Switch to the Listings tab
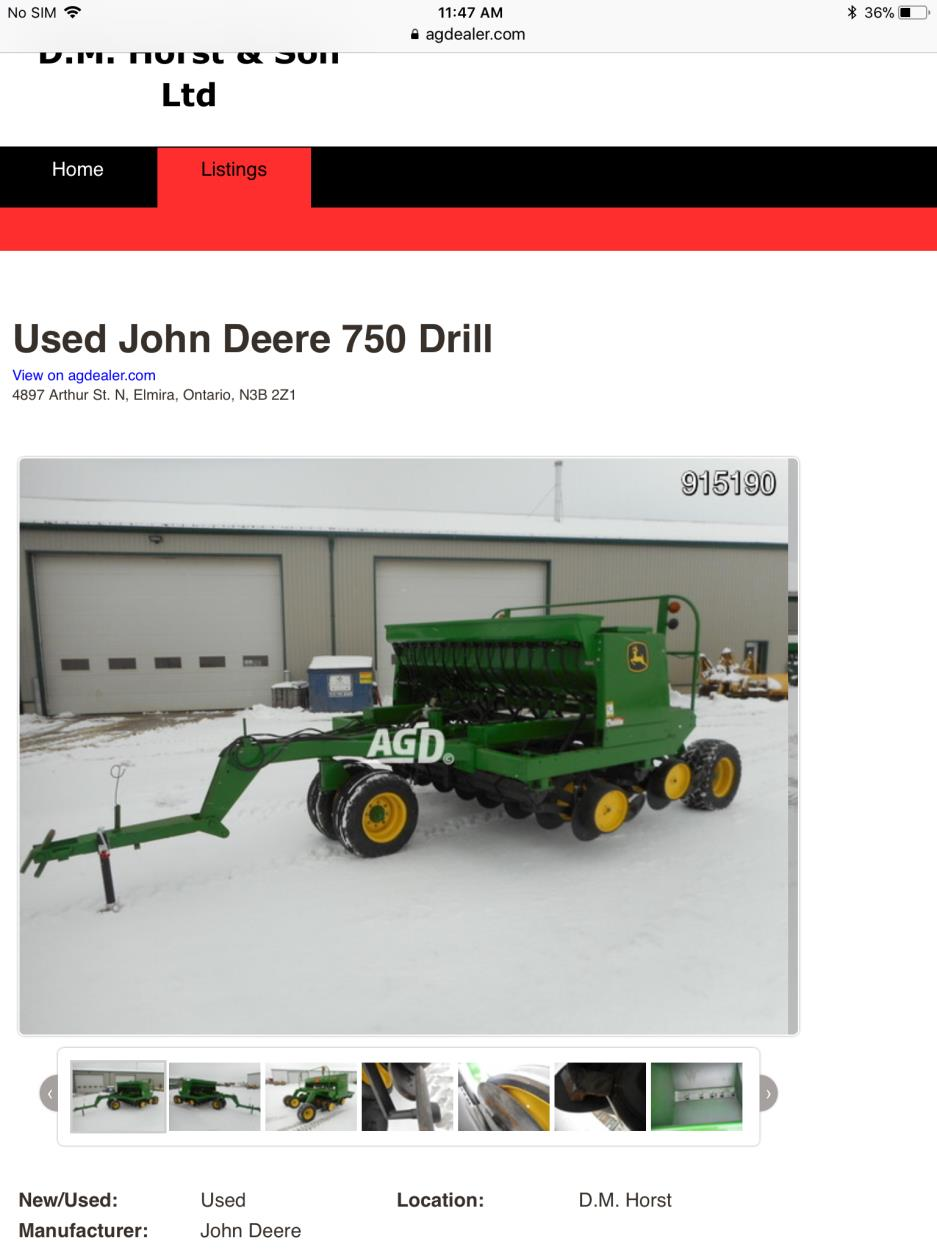The image size is (937, 1250). (233, 170)
